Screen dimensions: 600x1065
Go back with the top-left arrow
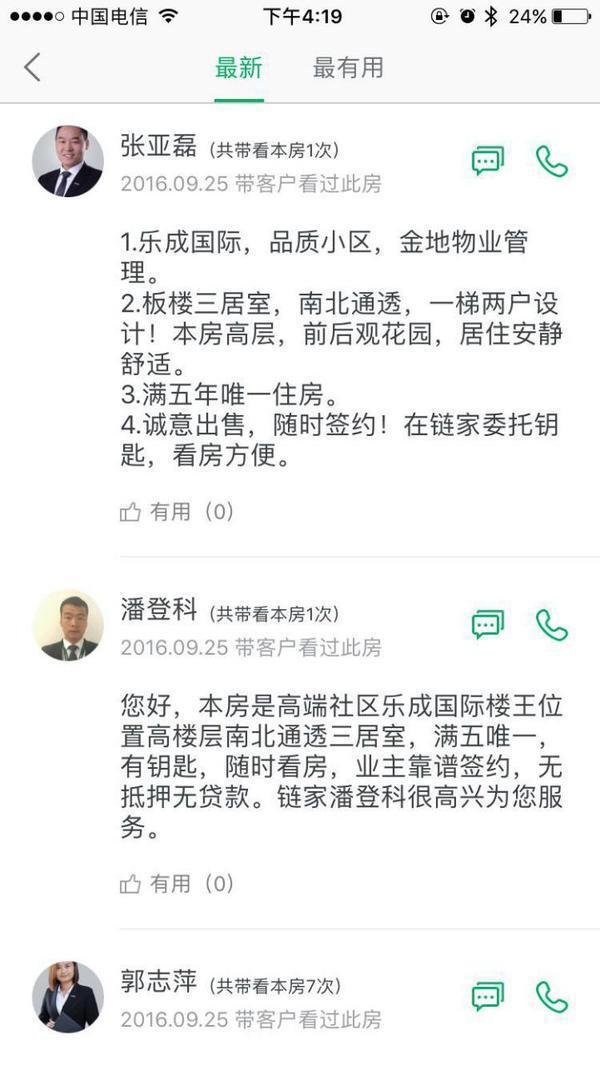(33, 68)
